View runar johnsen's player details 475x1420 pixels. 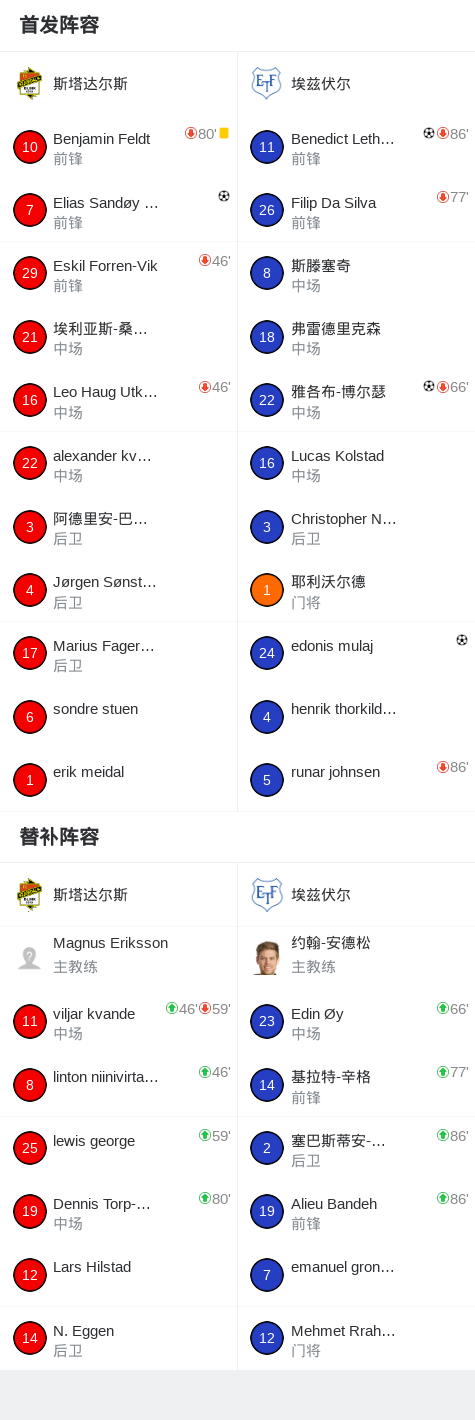point(356,780)
